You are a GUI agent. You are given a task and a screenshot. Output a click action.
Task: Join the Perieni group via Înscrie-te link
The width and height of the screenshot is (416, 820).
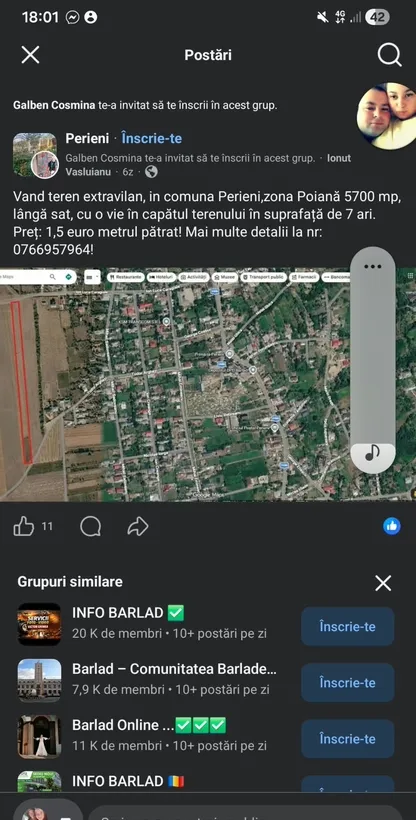(152, 139)
